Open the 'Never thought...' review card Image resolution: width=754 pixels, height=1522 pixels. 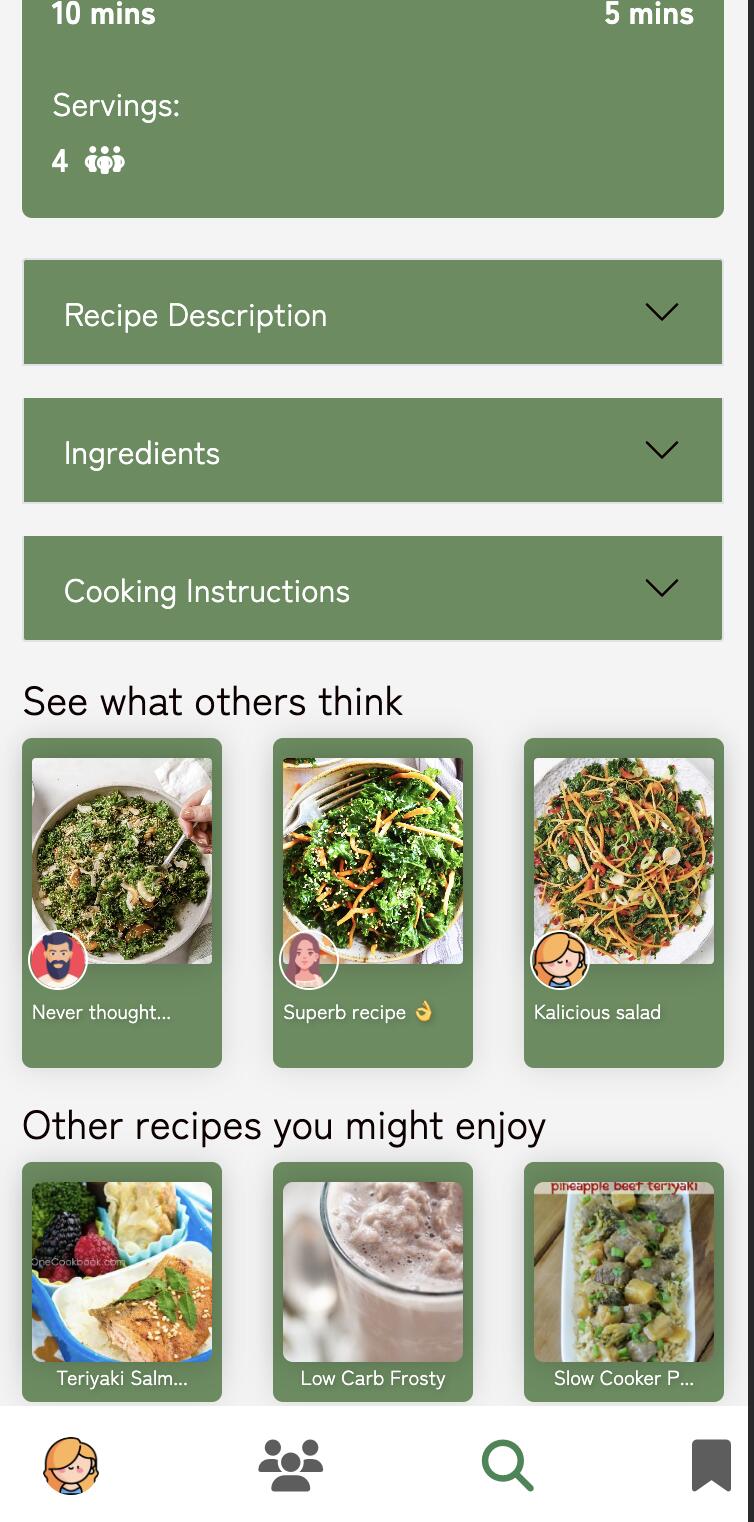pyautogui.click(x=122, y=901)
